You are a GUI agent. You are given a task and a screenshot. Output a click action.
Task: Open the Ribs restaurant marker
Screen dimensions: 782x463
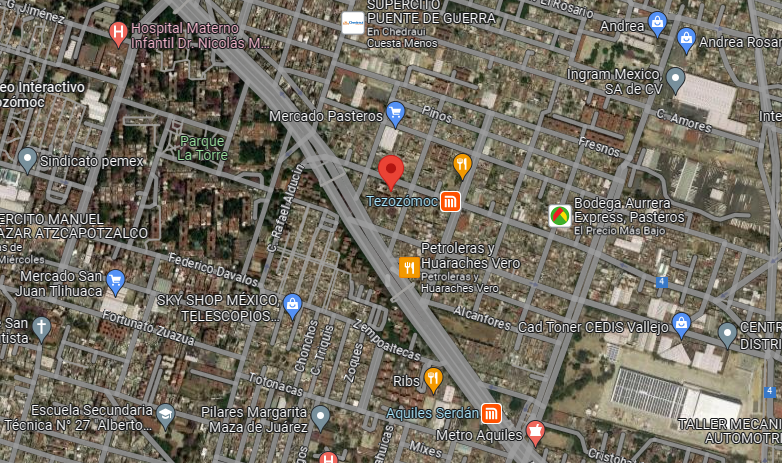click(x=433, y=380)
